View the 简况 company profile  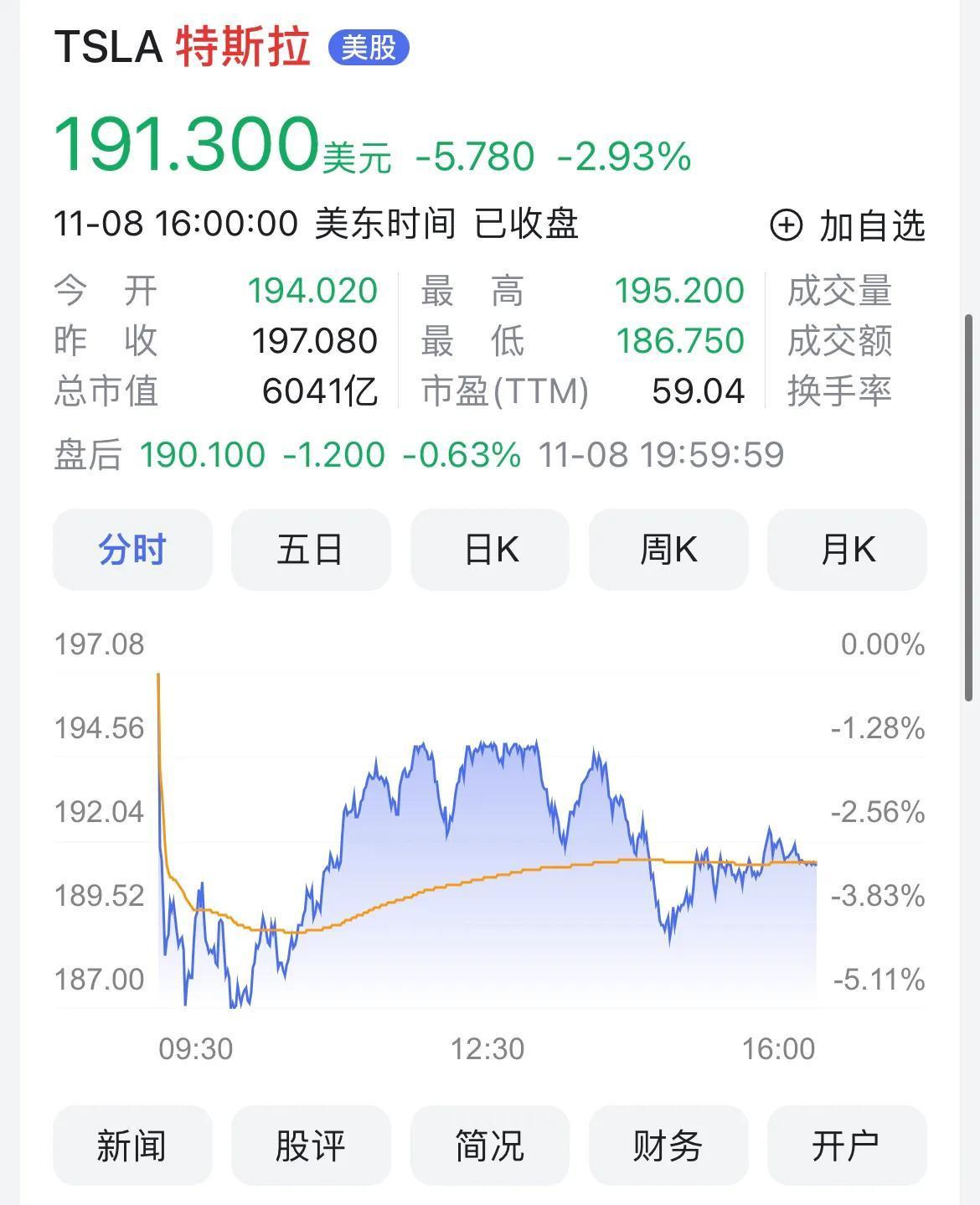tap(490, 1145)
